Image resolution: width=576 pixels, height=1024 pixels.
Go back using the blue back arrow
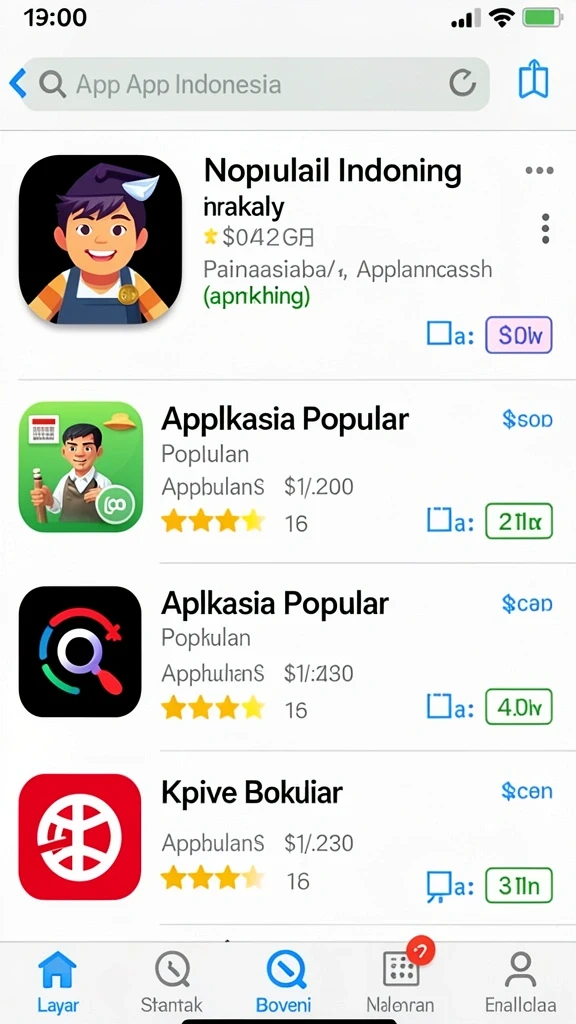[x=18, y=84]
